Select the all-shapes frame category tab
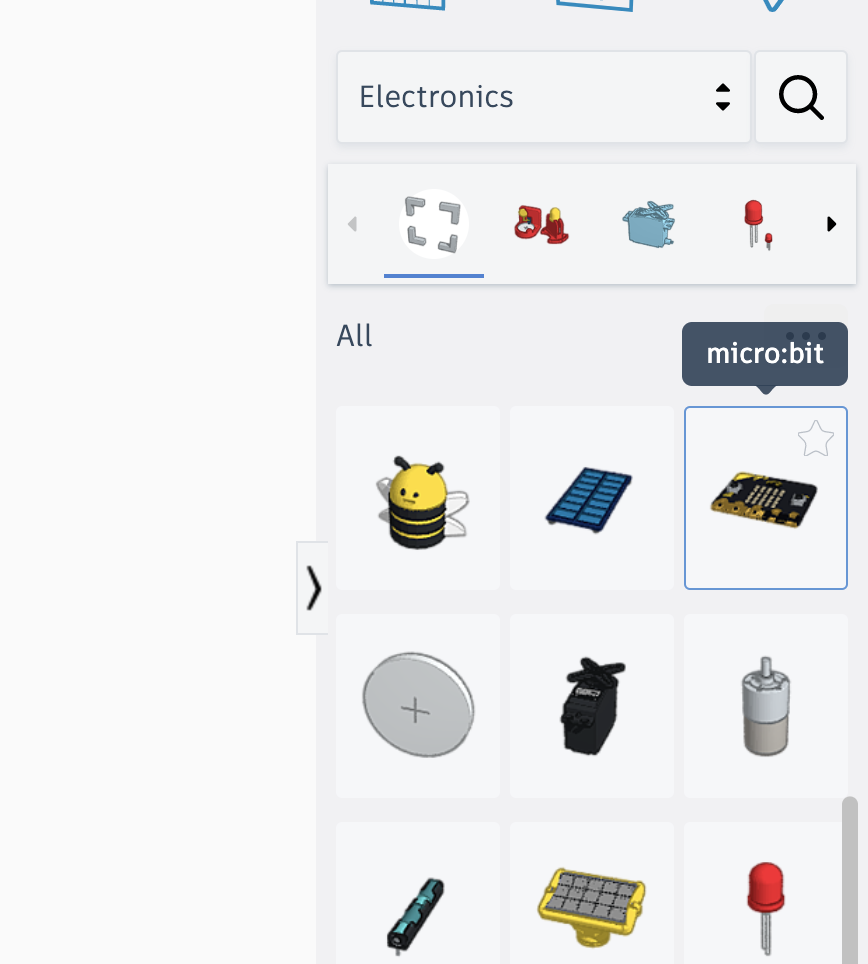The height and width of the screenshot is (964, 868). click(x=433, y=224)
